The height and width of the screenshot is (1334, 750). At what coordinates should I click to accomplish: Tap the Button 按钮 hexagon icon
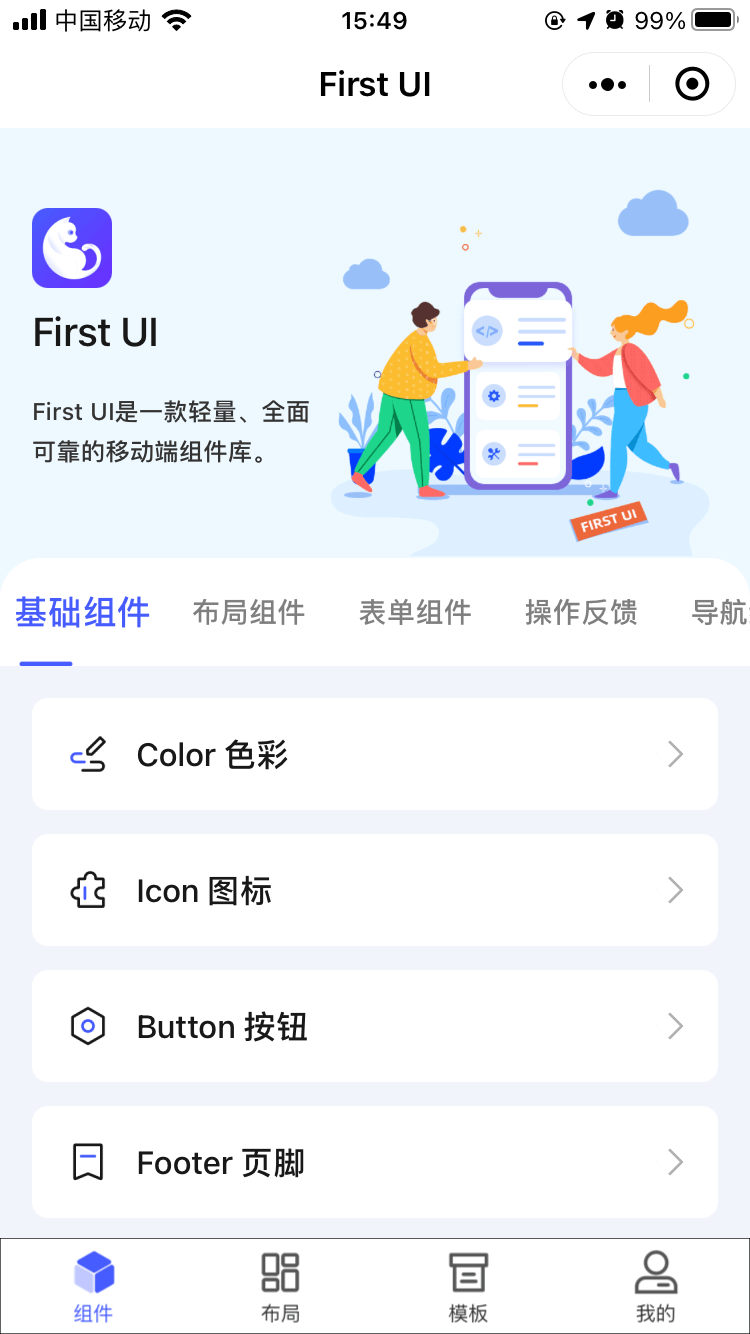tap(88, 1026)
